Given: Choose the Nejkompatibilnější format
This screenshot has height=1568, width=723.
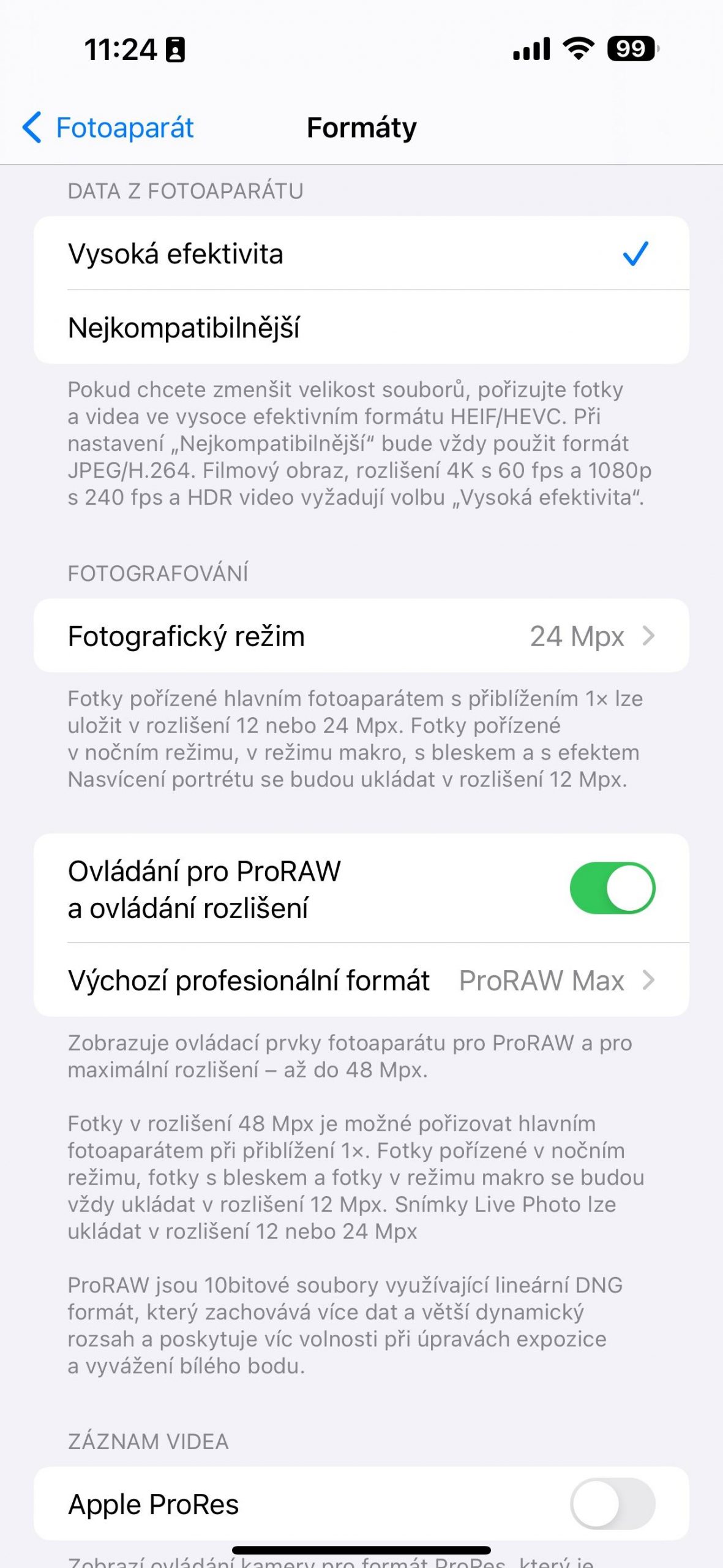Looking at the screenshot, I should tap(361, 327).
